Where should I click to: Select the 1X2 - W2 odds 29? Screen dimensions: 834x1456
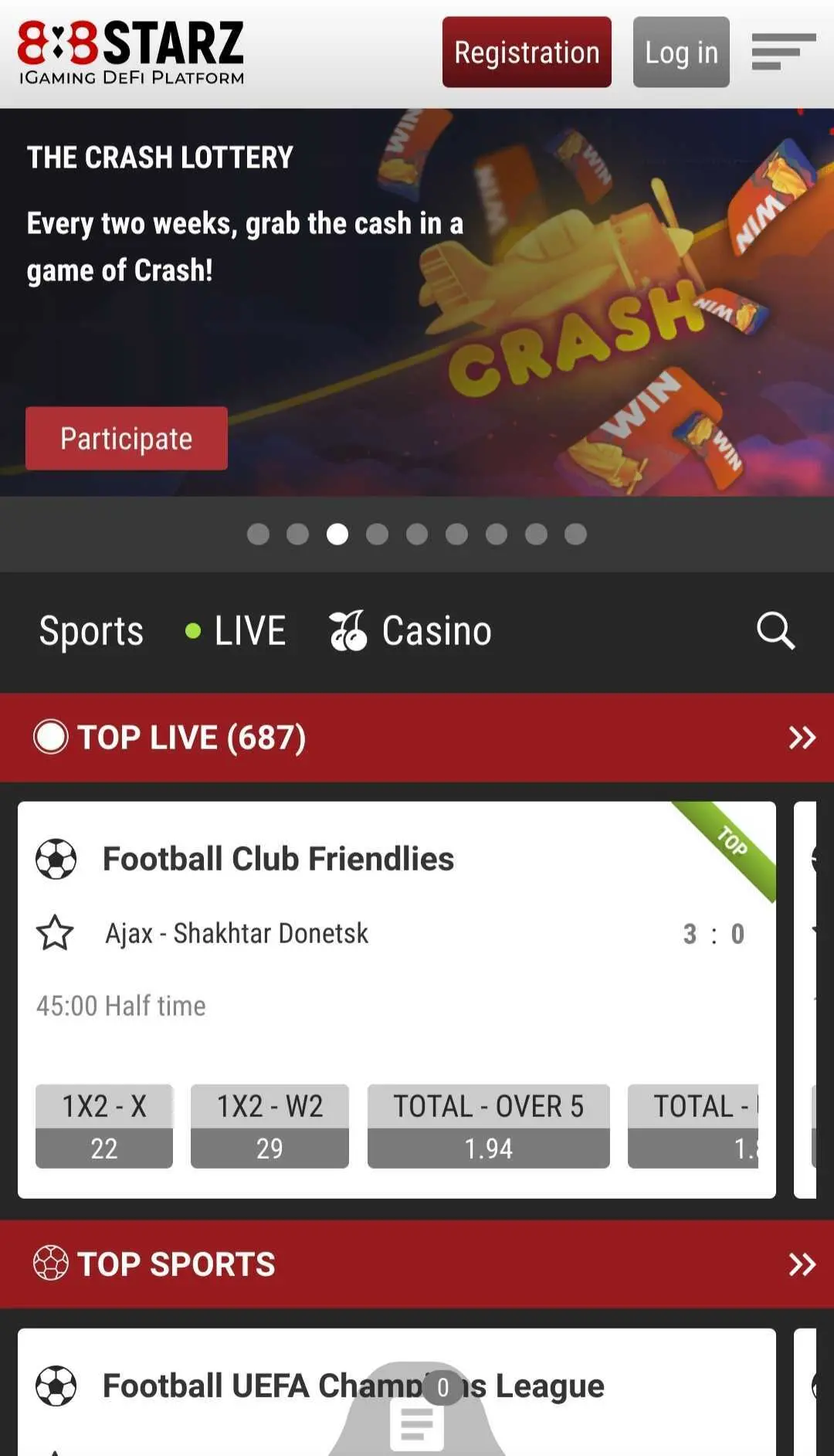(270, 1126)
